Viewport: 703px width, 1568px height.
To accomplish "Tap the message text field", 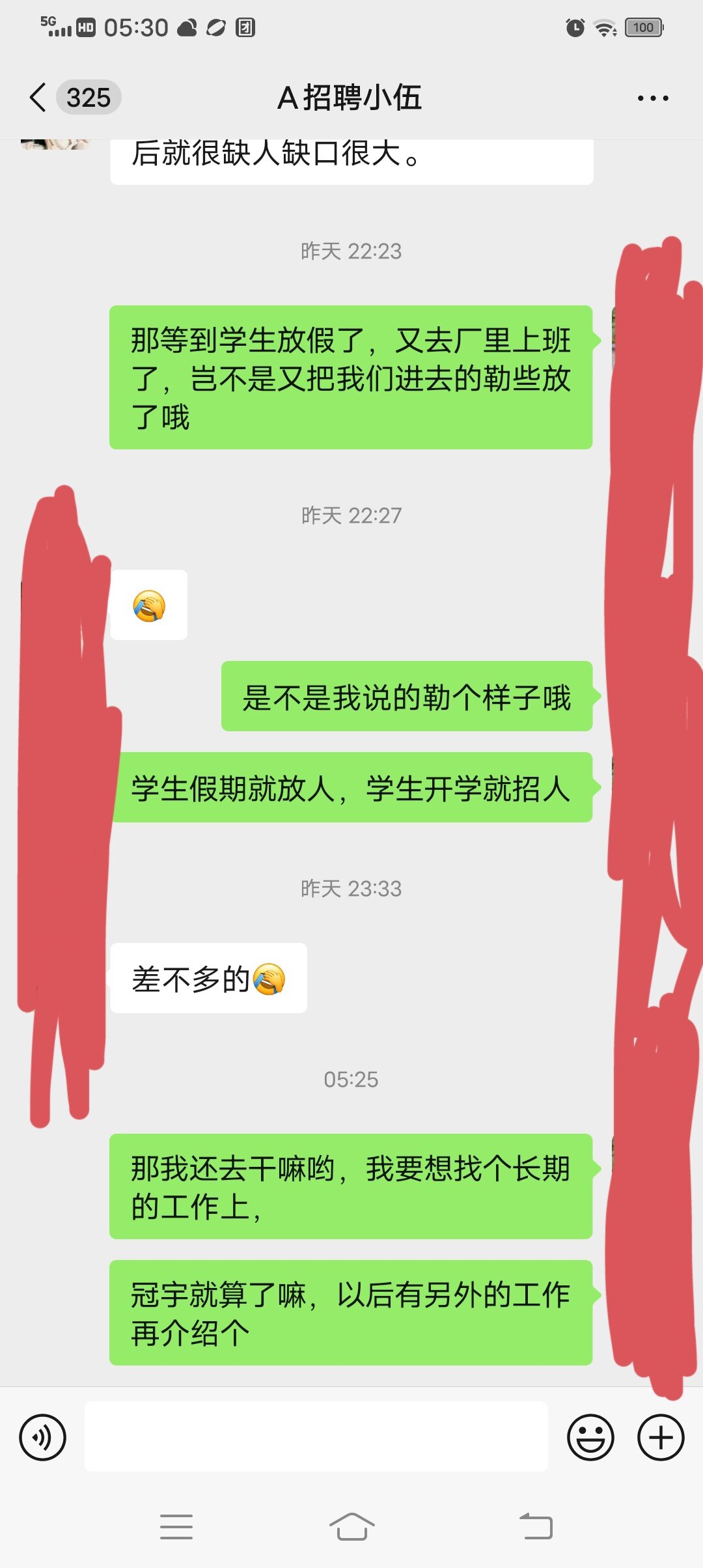I will pyautogui.click(x=316, y=1437).
